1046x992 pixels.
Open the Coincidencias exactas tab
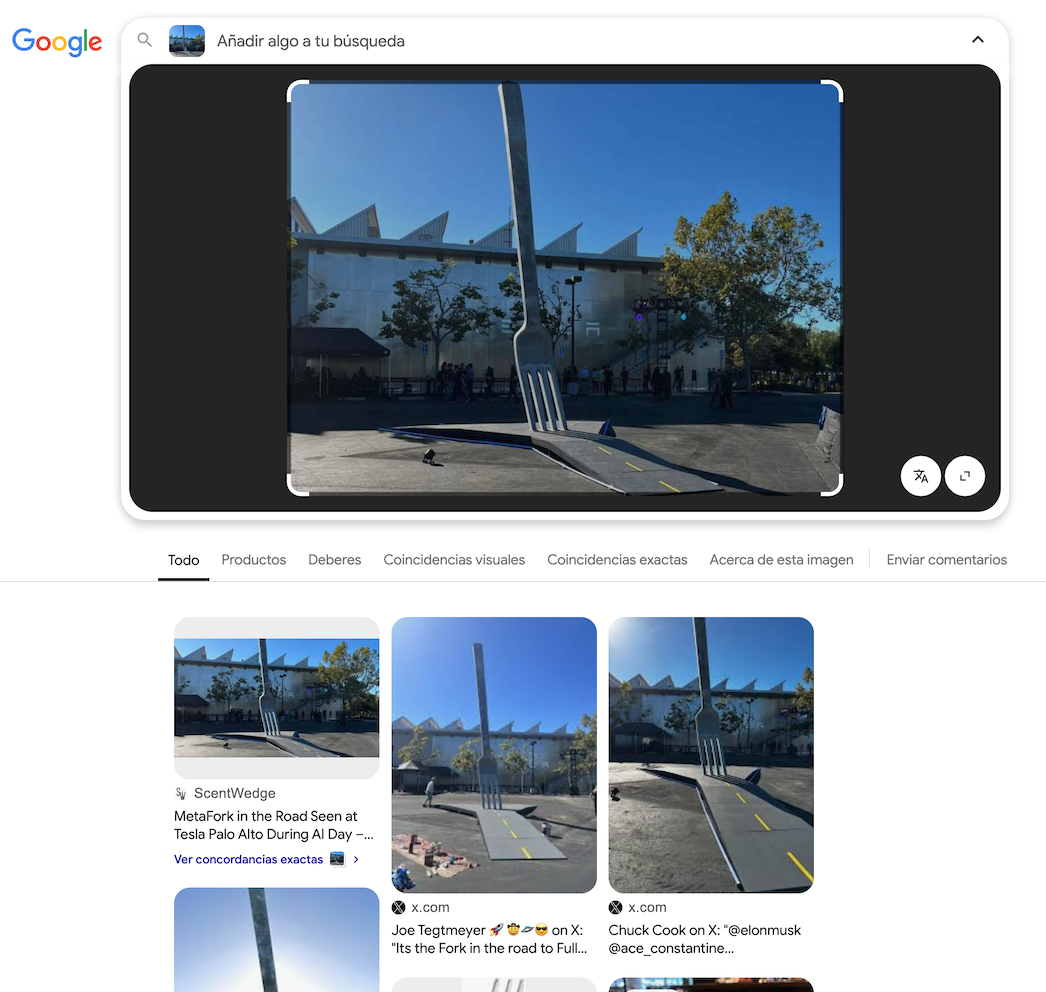coord(617,560)
